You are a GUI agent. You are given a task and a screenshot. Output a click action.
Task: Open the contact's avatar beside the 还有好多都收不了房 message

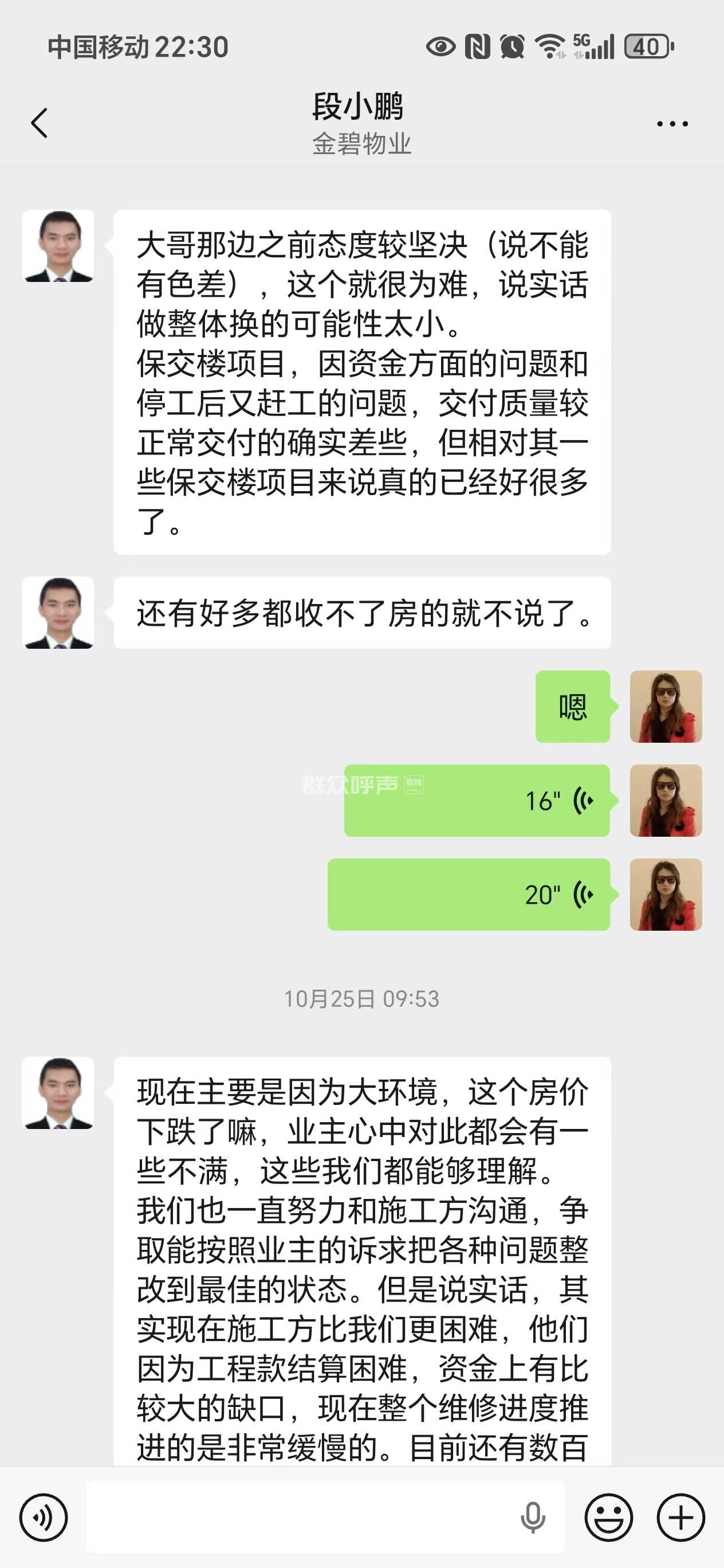58,612
